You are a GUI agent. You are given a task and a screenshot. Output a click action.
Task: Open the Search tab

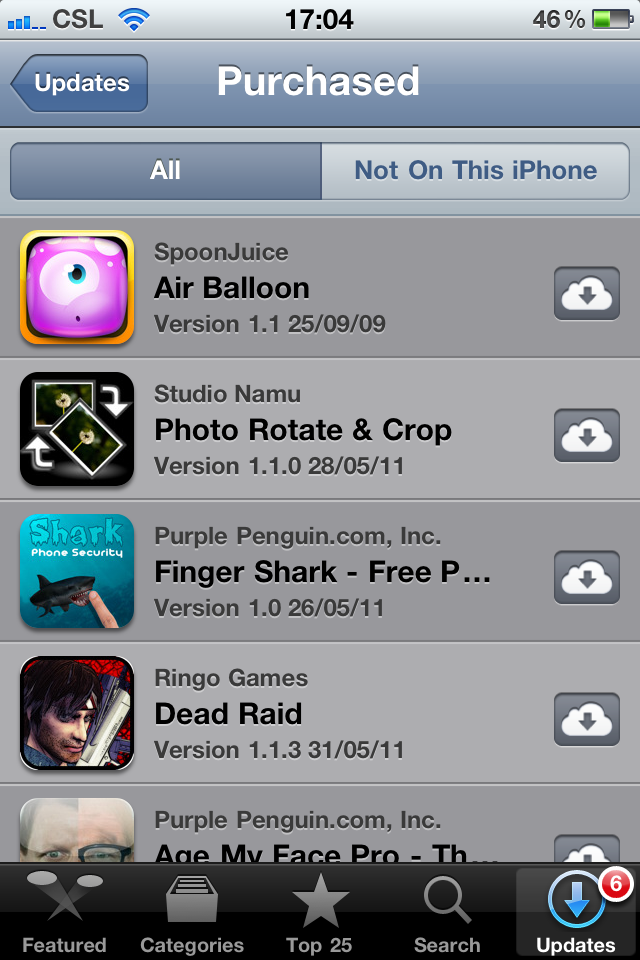coord(447,914)
